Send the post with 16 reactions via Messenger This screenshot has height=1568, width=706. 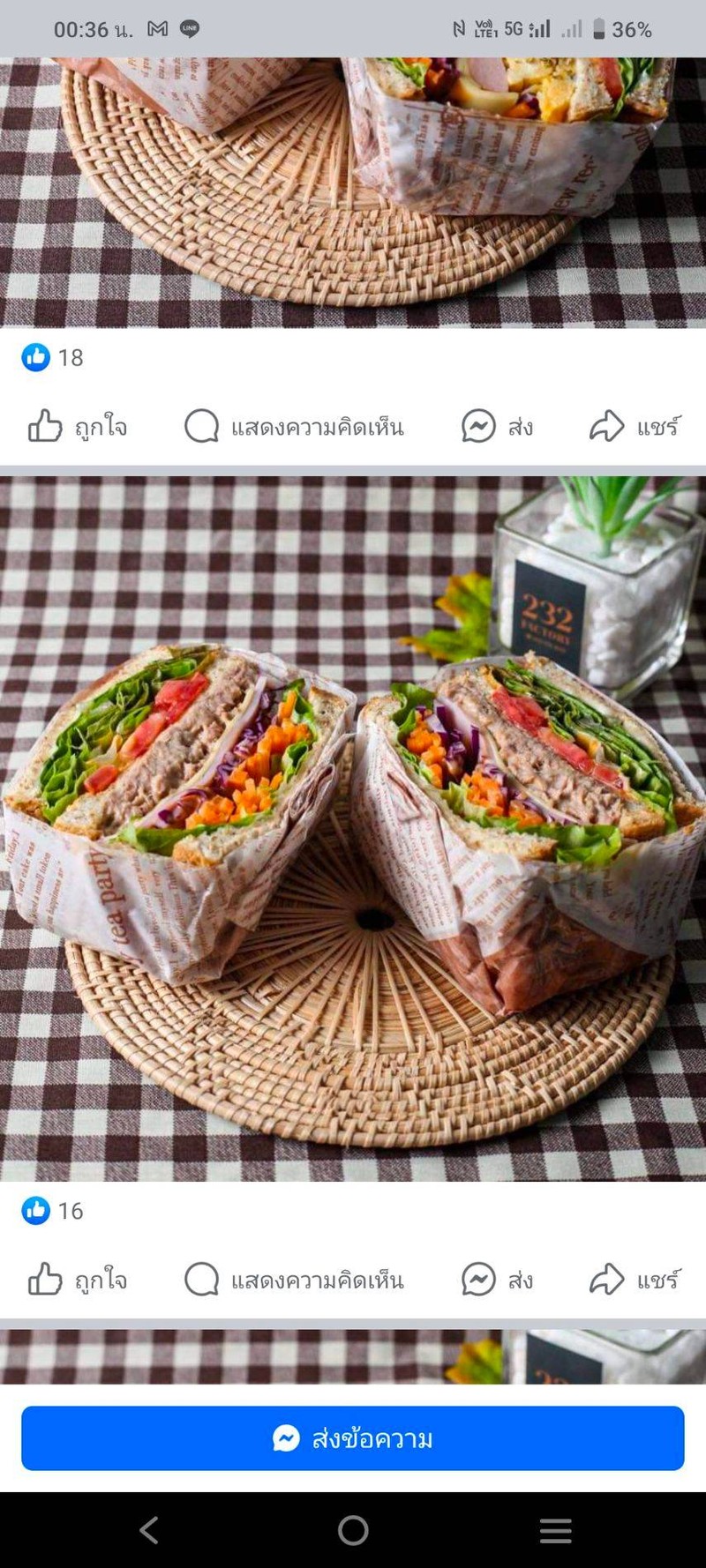[497, 1280]
